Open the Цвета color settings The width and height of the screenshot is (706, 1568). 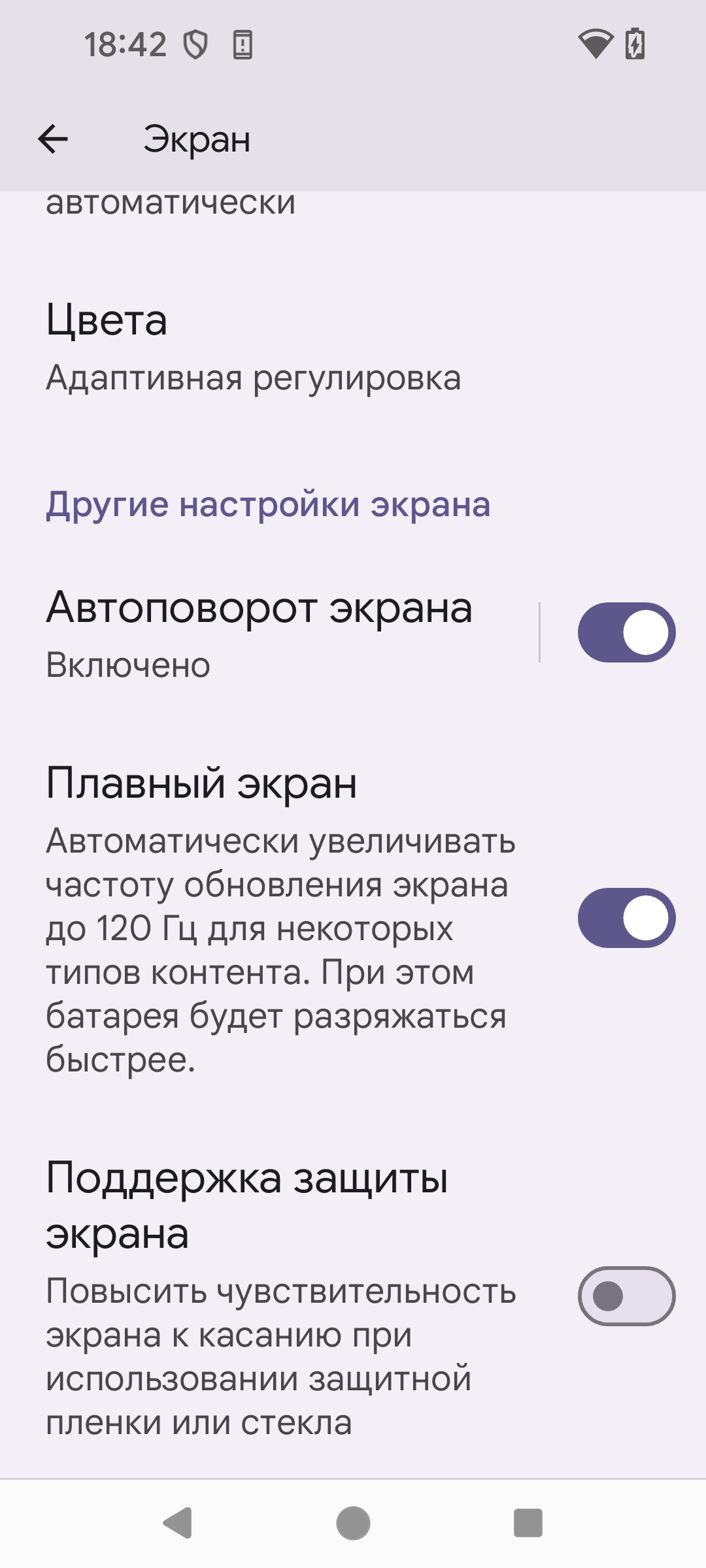pyautogui.click(x=254, y=348)
